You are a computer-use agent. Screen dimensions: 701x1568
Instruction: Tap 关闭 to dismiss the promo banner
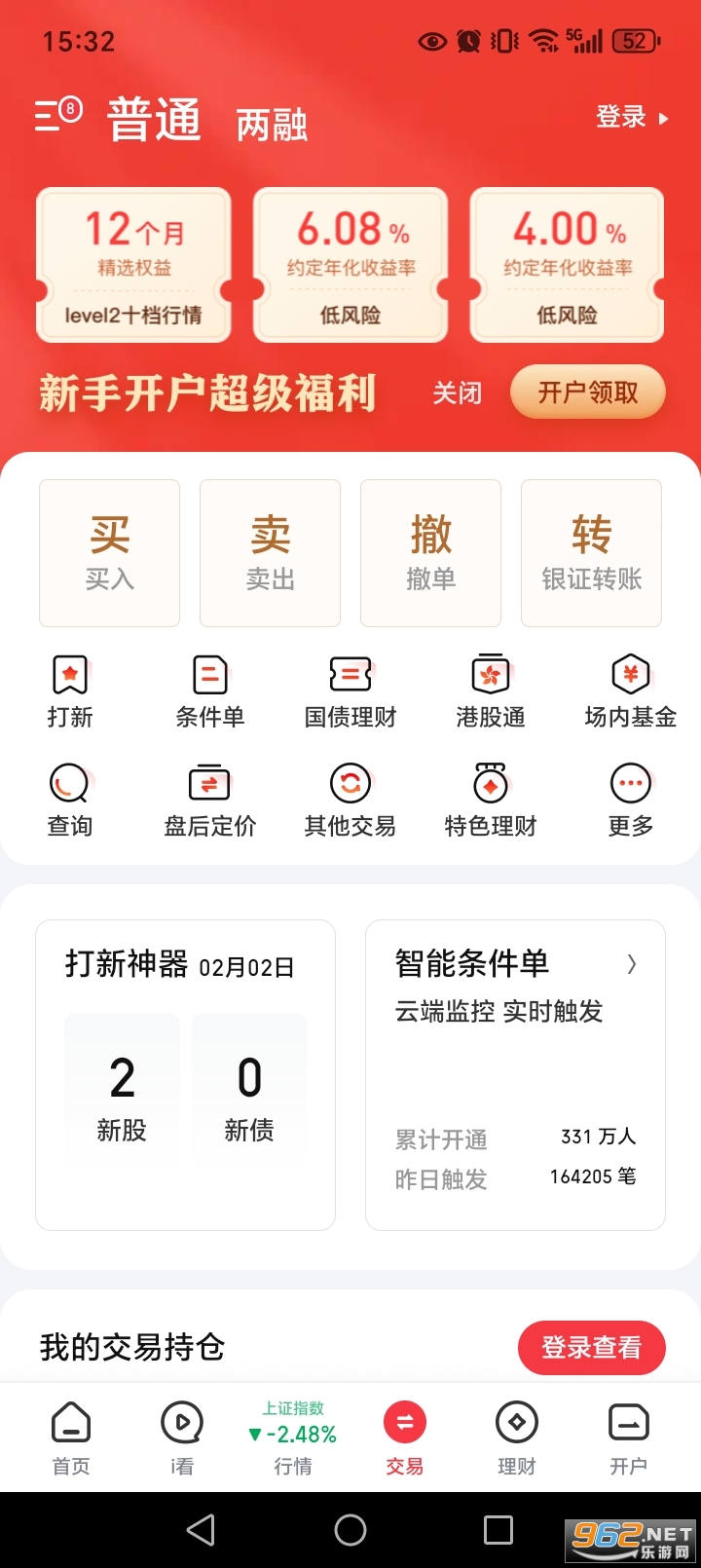click(458, 392)
